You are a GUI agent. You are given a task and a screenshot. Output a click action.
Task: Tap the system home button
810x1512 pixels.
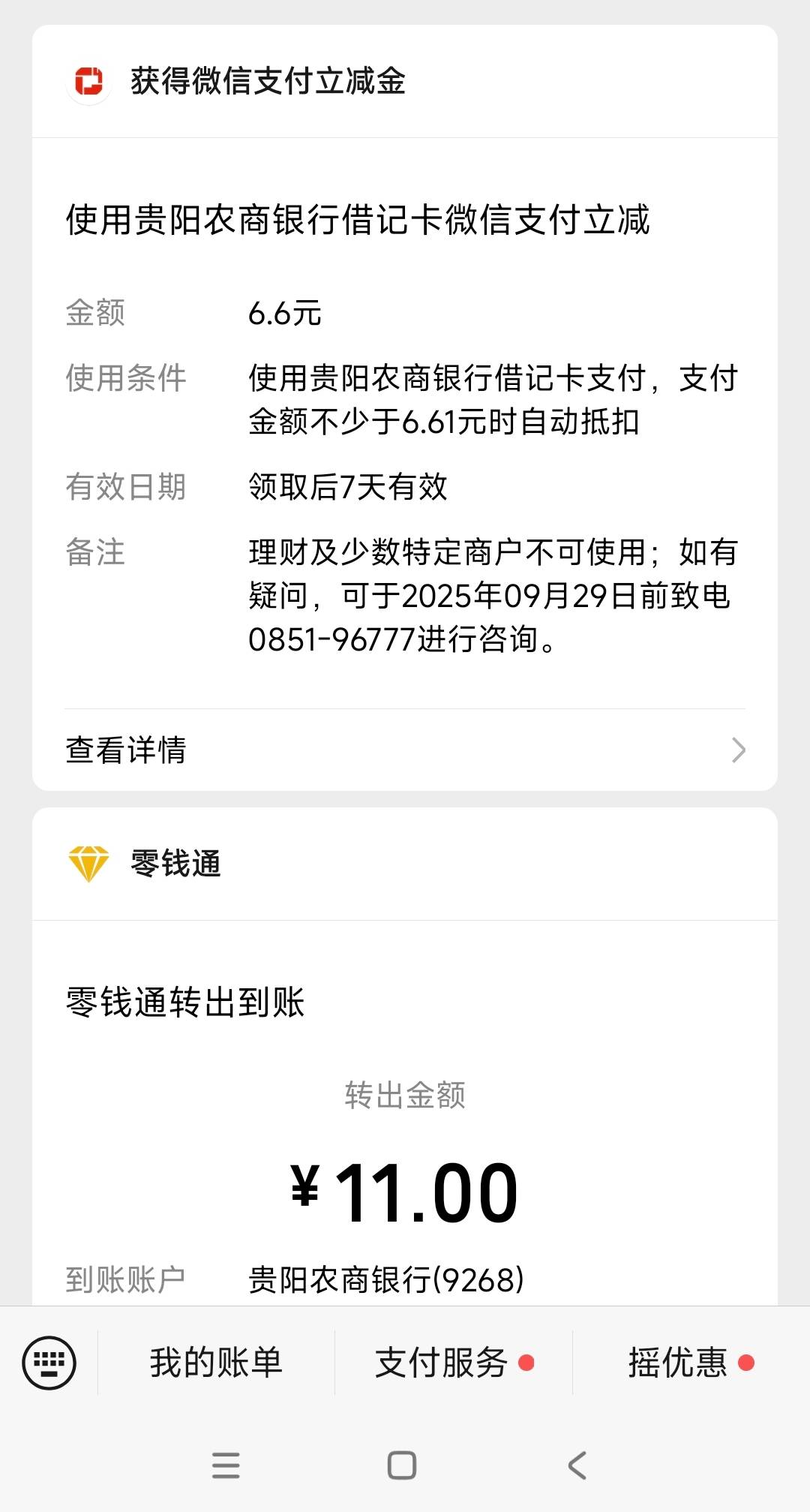(x=402, y=1465)
